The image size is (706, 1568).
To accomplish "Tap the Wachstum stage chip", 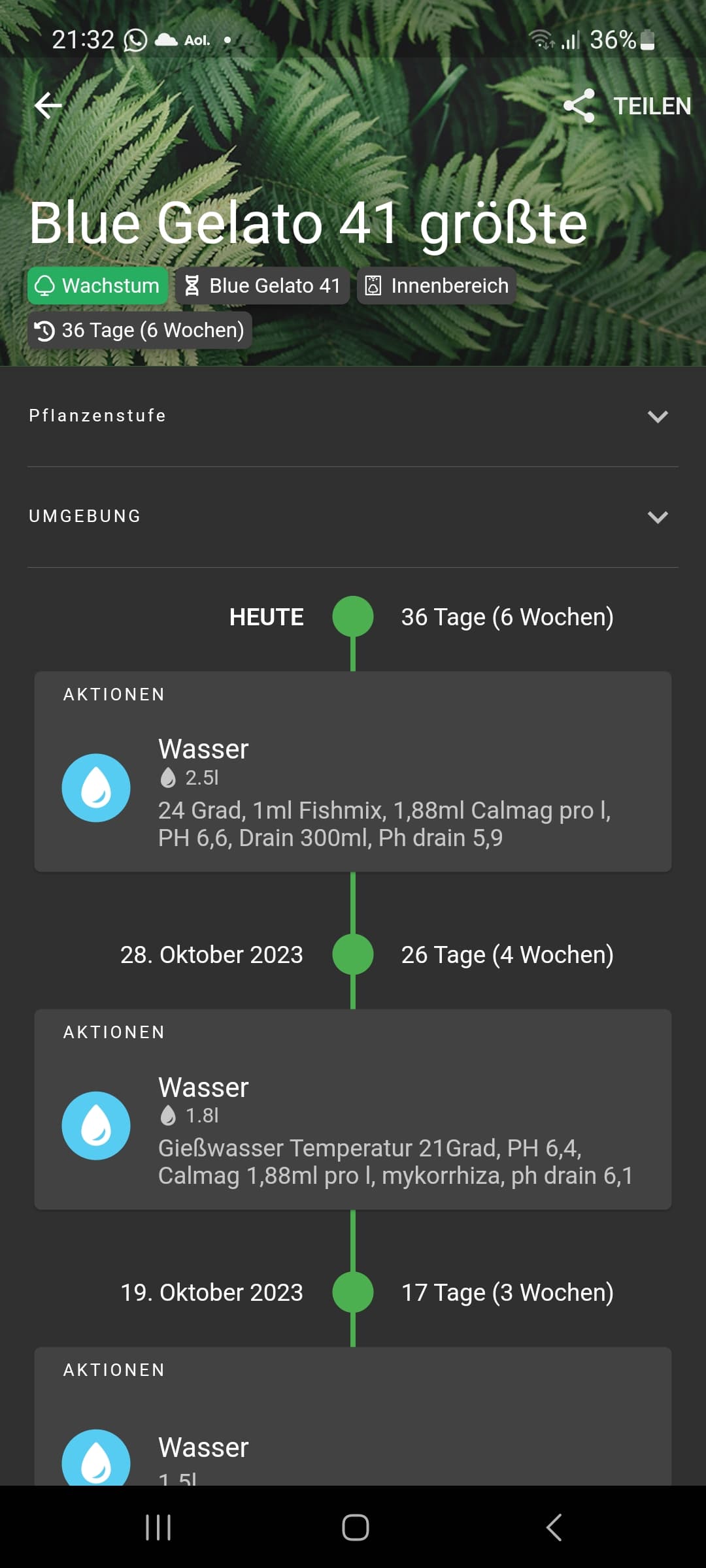I will (97, 286).
